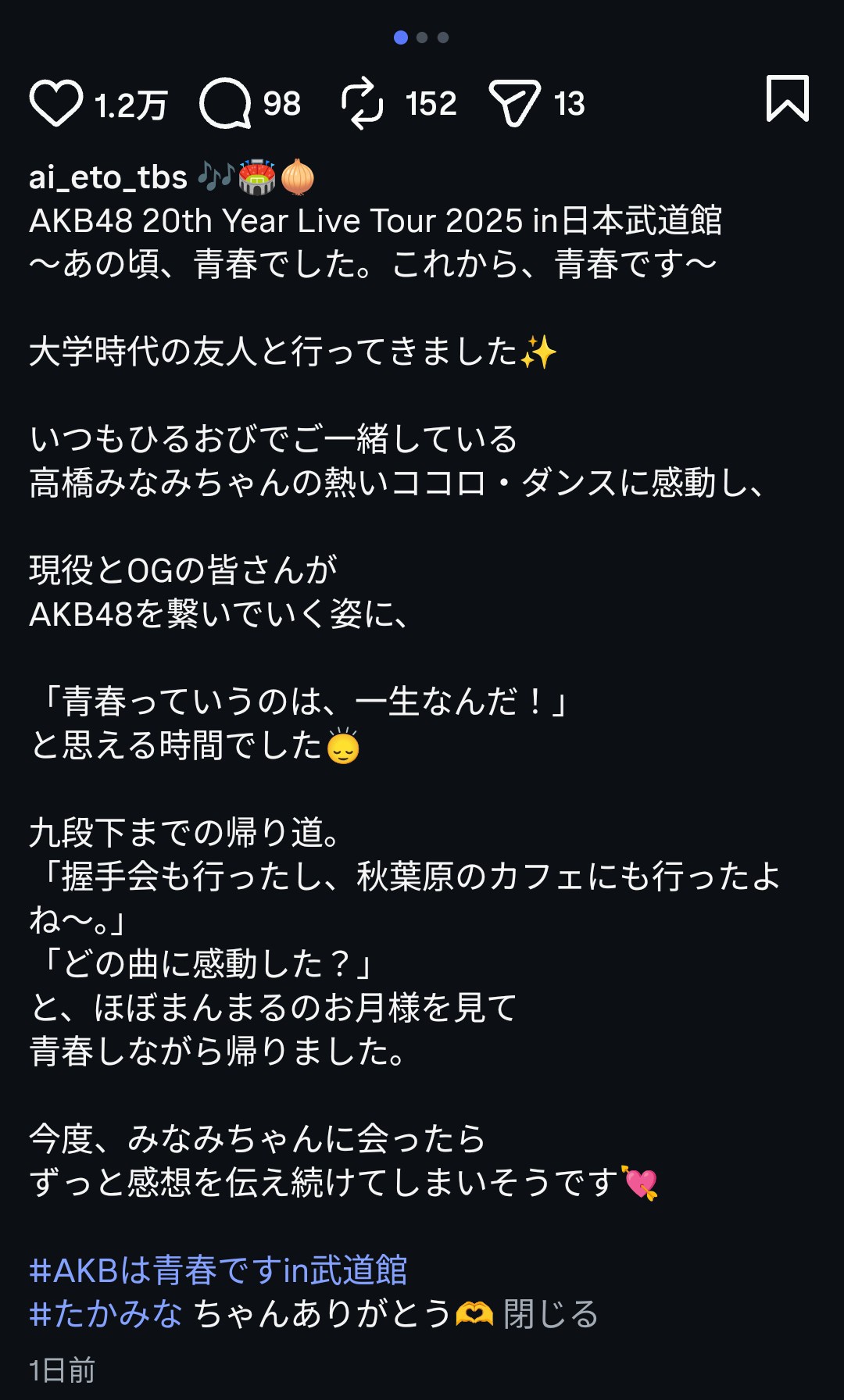Share post with paper plane icon
The image size is (844, 1400).
coord(514,103)
